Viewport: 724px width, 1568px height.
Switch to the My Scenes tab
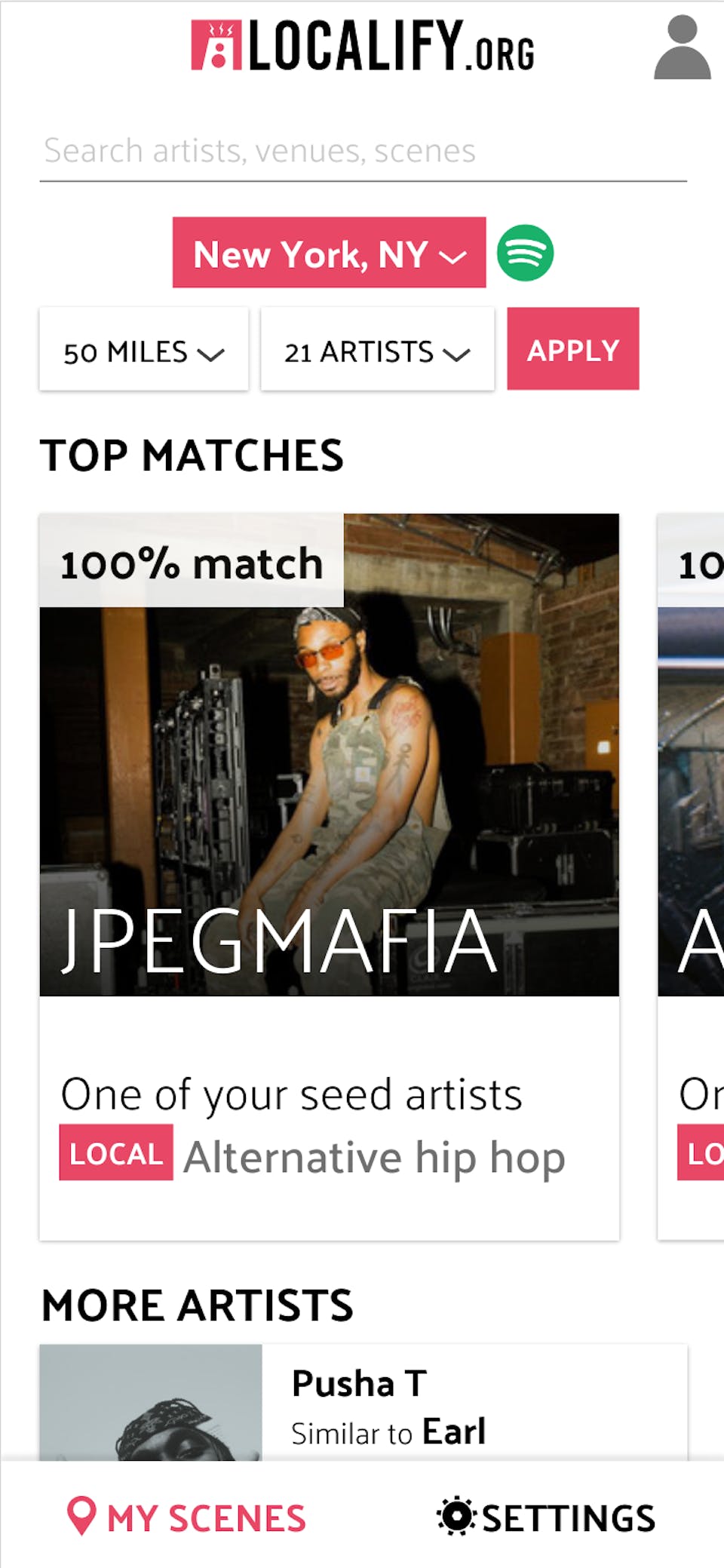(186, 1517)
